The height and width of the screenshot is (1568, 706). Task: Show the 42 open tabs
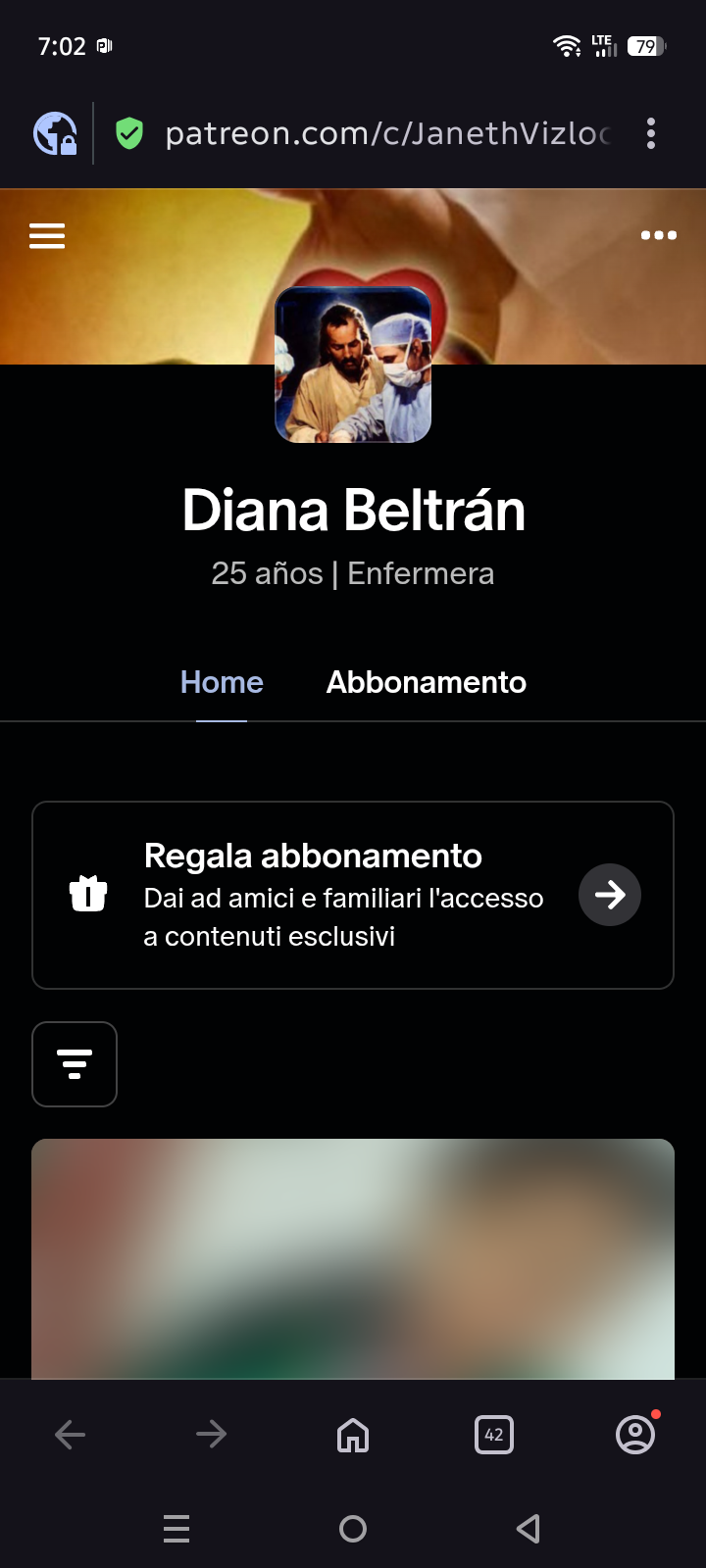coord(494,1435)
